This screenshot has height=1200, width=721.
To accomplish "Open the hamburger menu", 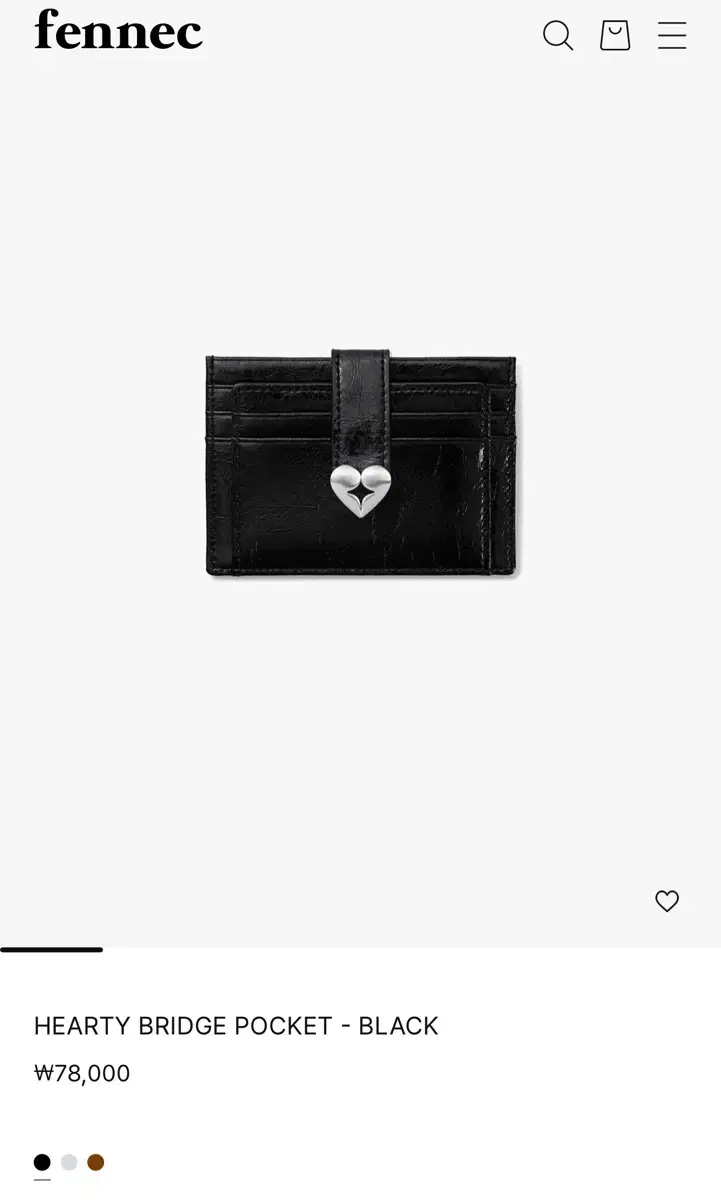I will point(672,36).
